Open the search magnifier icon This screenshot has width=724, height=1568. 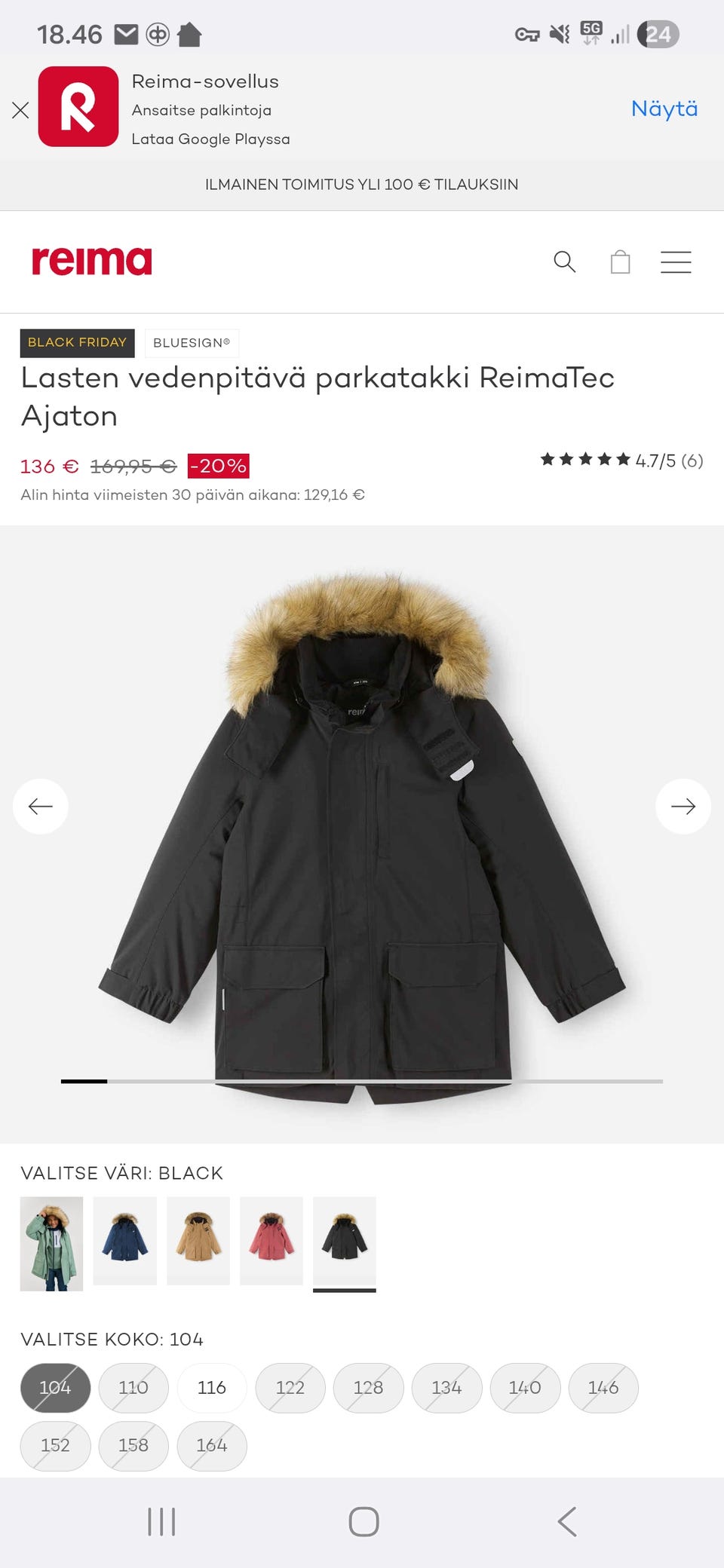(564, 262)
